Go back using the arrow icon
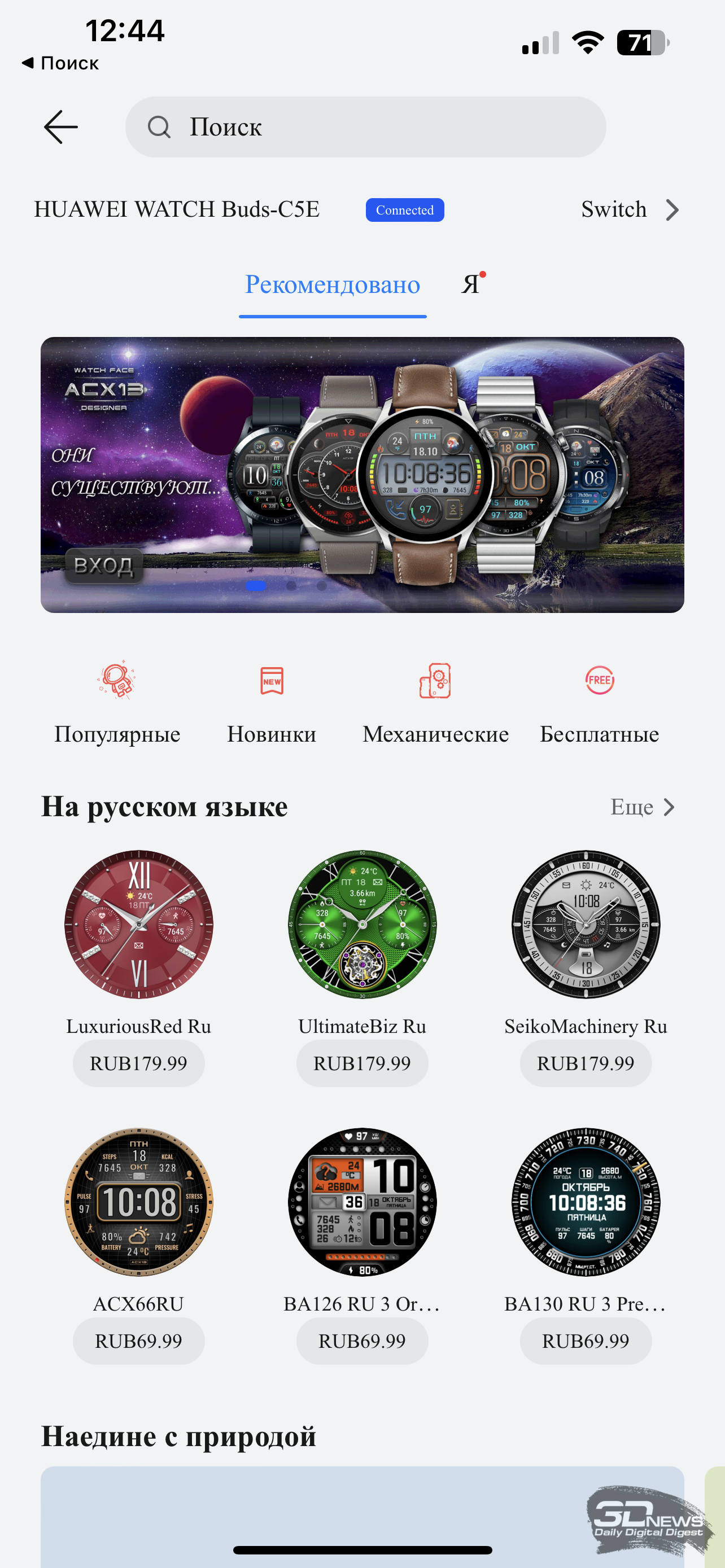This screenshot has width=725, height=1568. (61, 127)
